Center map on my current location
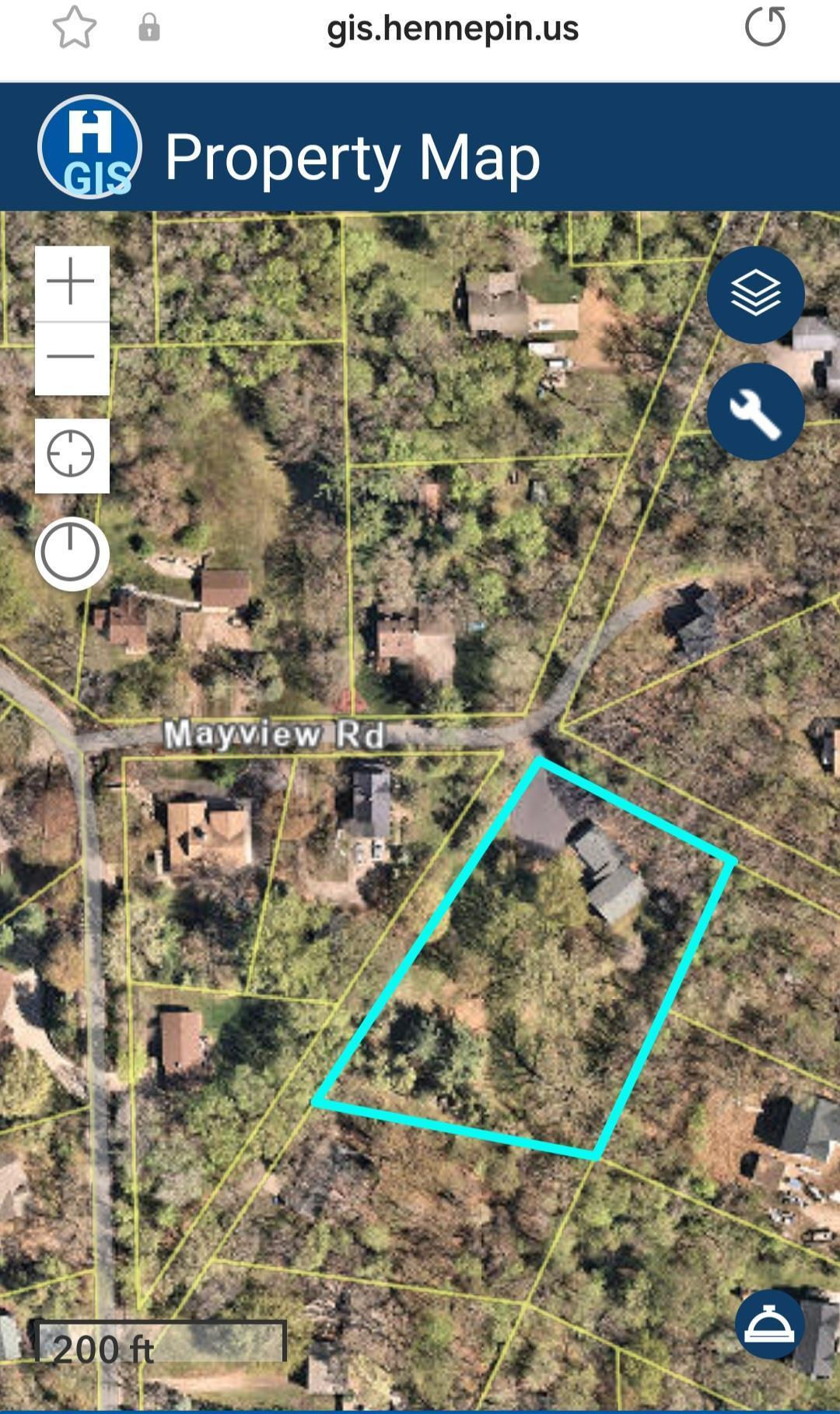 click(x=72, y=455)
